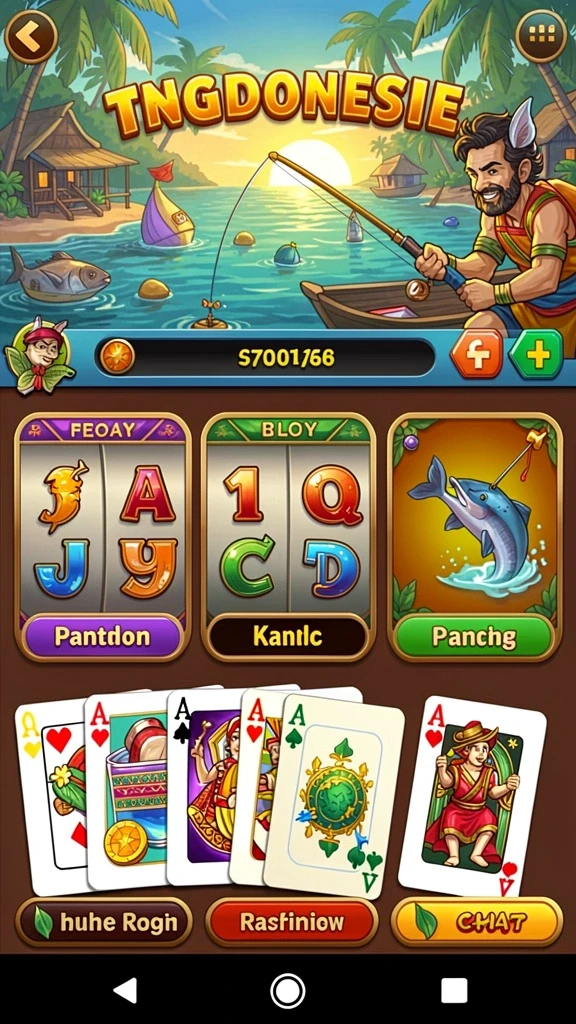Open recent apps from the navigation bar
This screenshot has height=1024, width=576.
454,991
